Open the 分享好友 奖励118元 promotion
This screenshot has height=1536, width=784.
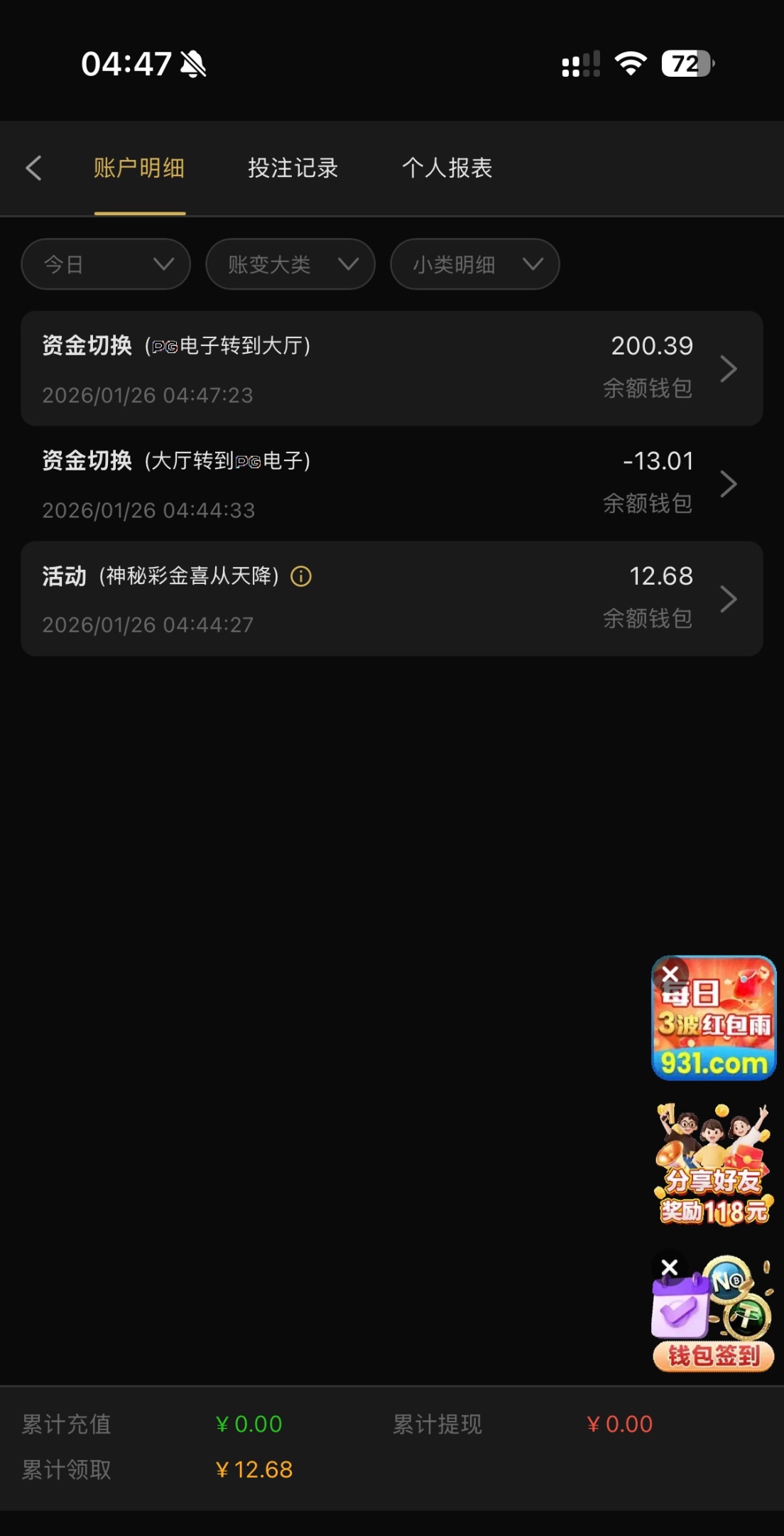pyautogui.click(x=714, y=1165)
